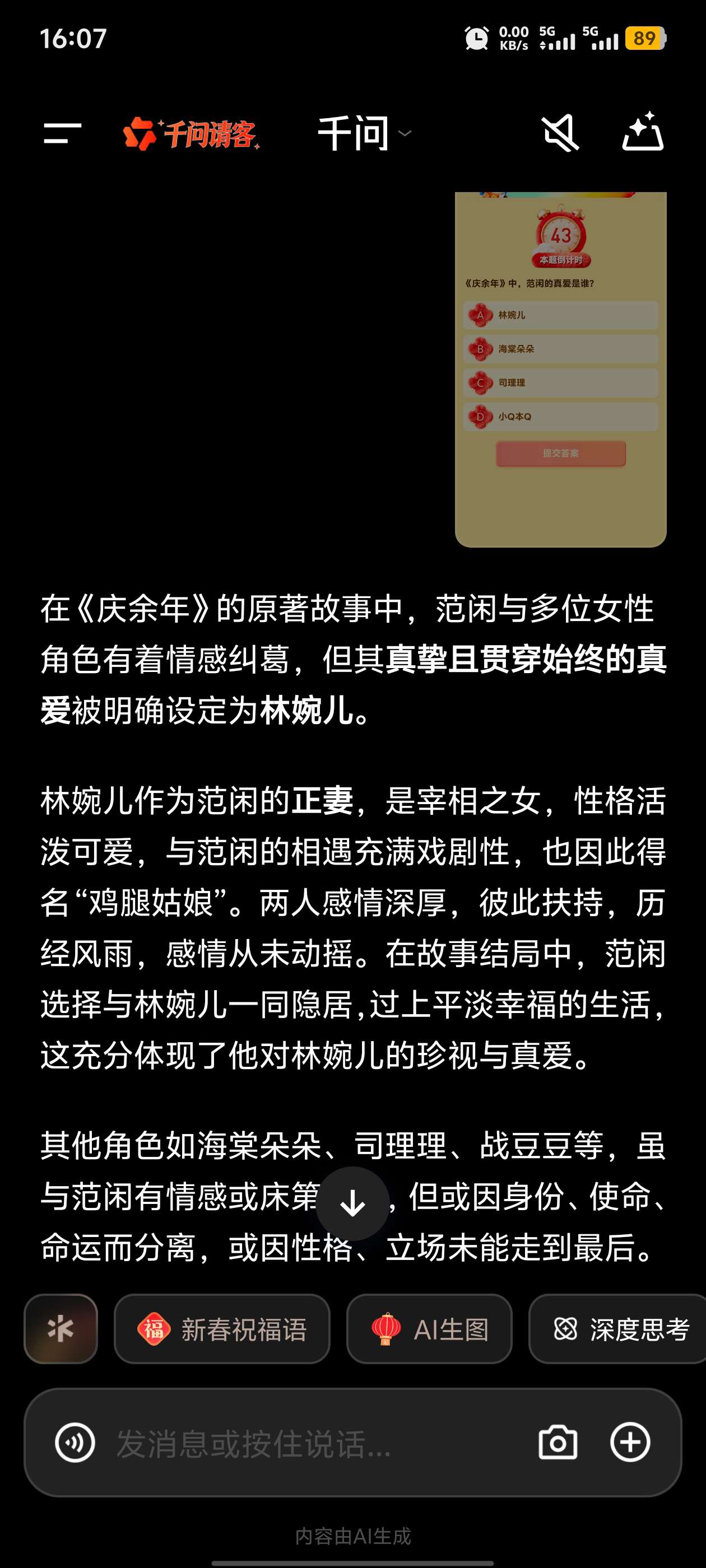Toggle the muted speaker icon

(x=560, y=133)
